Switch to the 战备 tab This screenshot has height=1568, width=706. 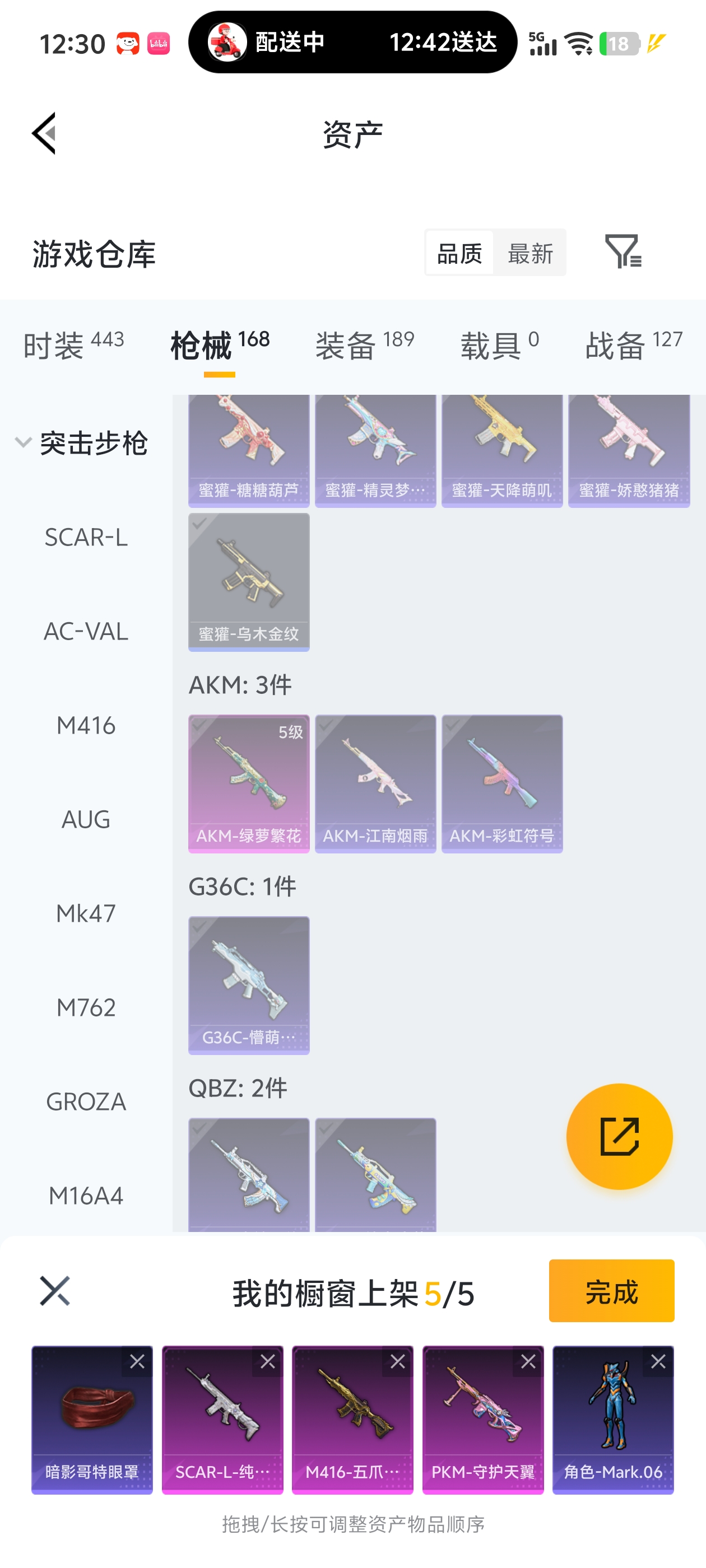click(633, 345)
